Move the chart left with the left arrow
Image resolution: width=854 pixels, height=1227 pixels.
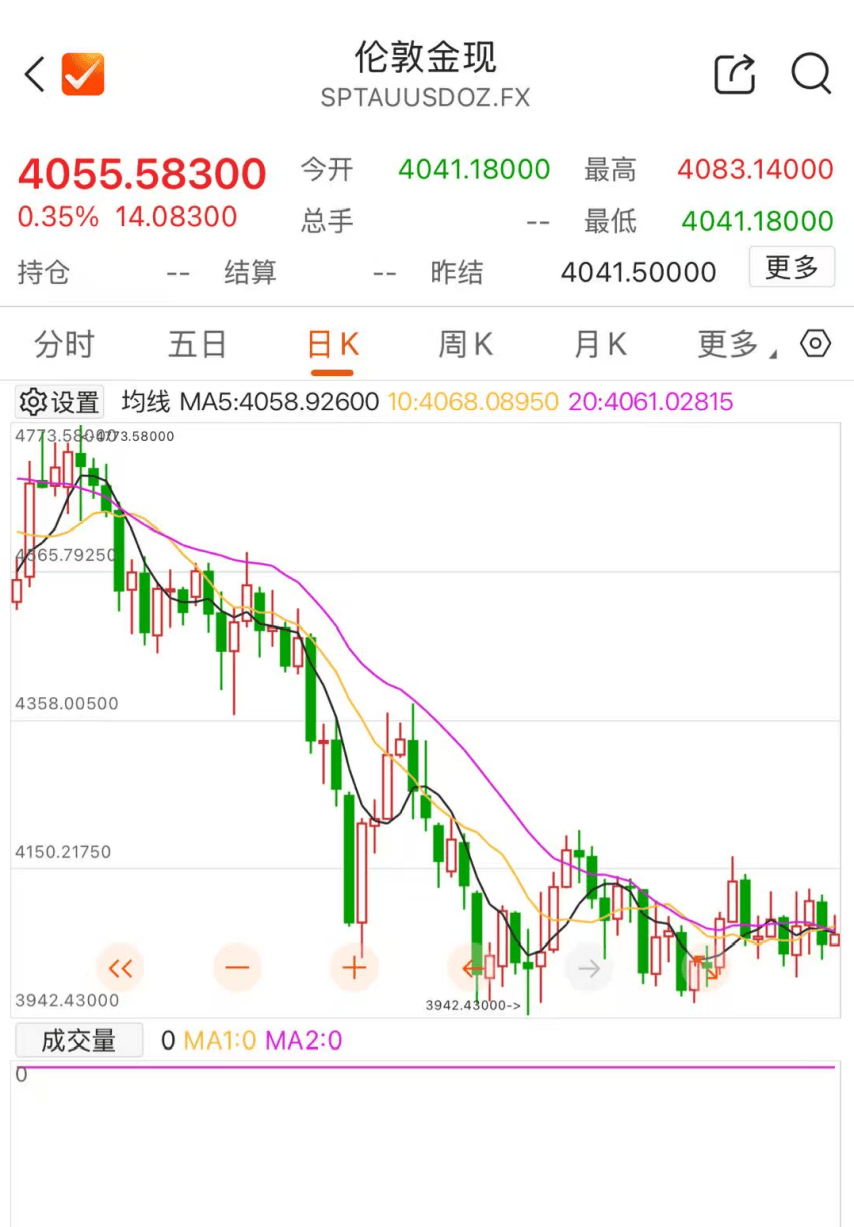pos(471,967)
